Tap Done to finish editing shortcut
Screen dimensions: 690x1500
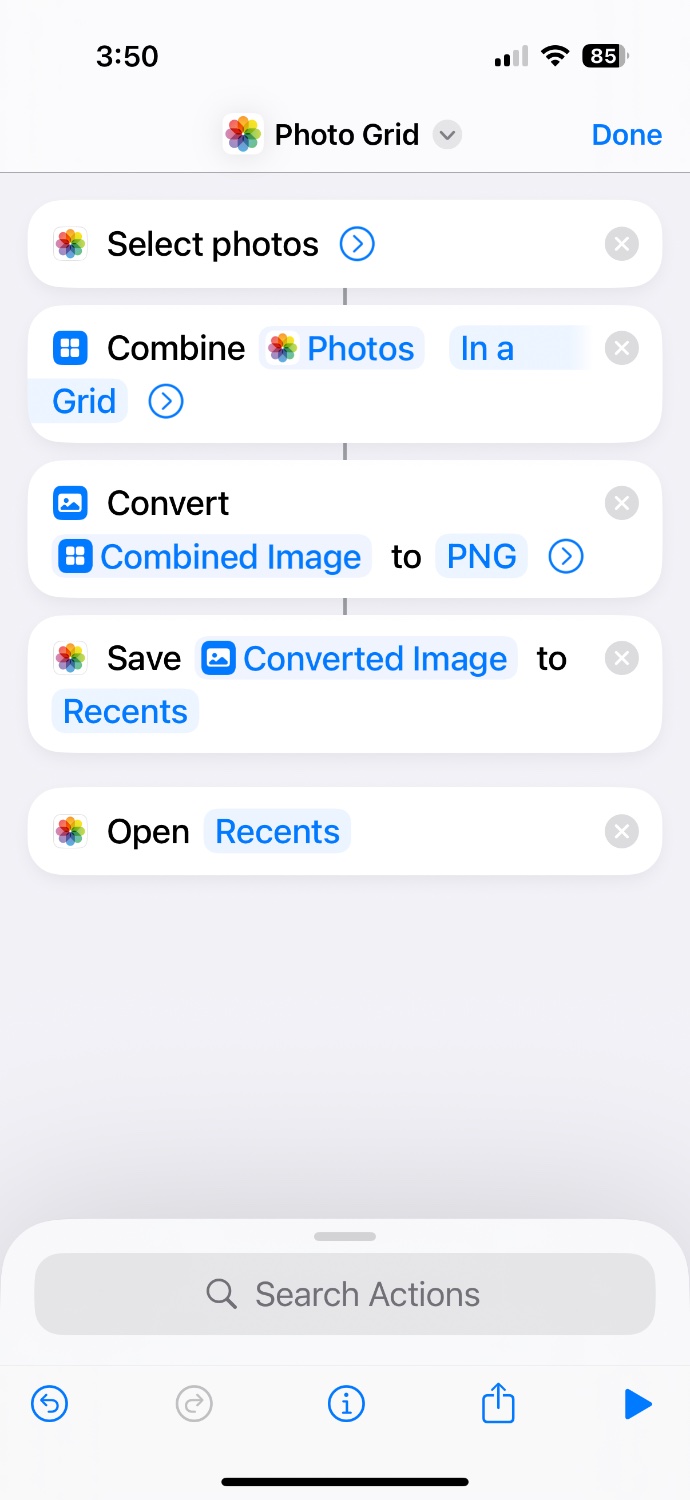pos(626,135)
